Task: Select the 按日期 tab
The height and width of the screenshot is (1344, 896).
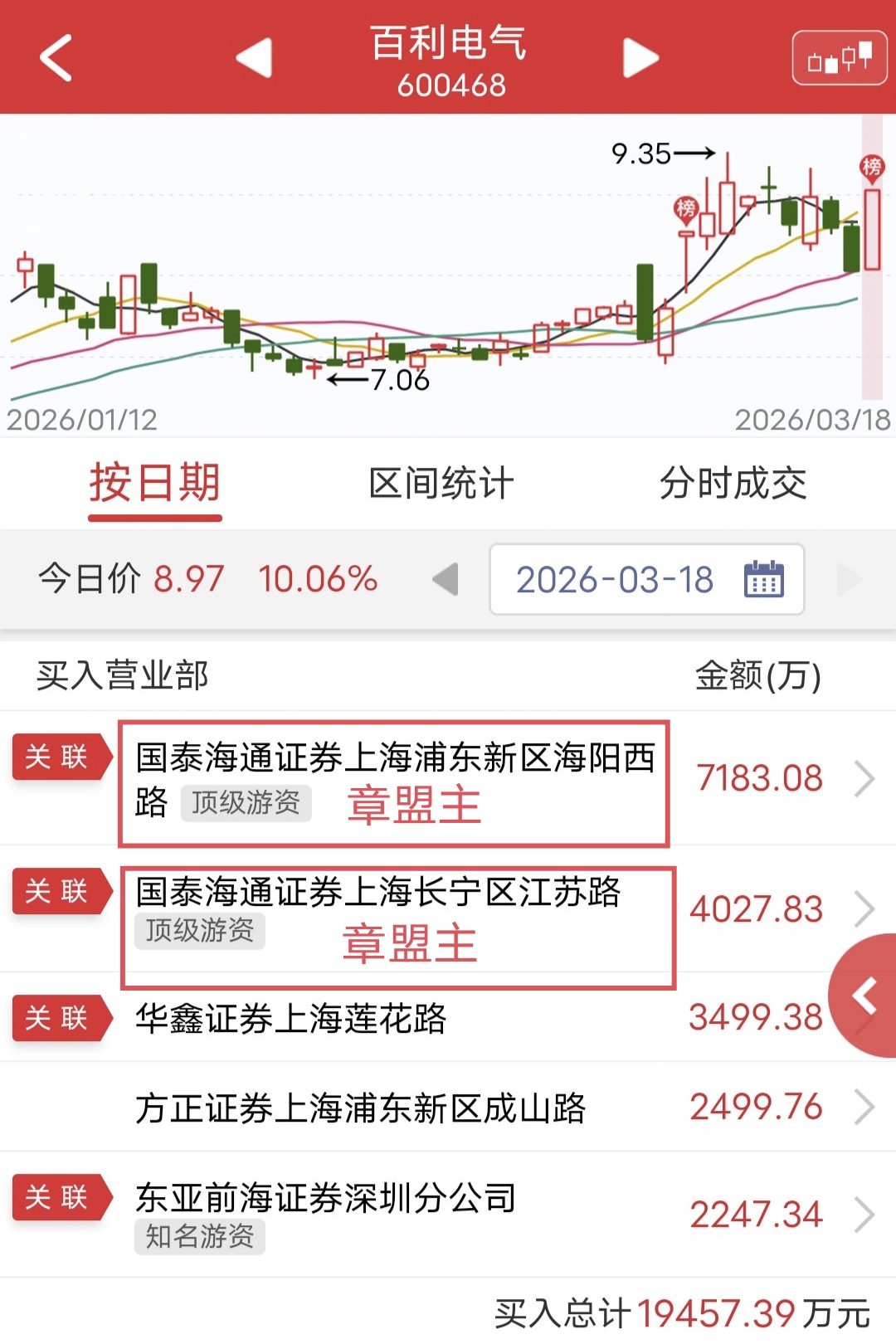Action: [x=155, y=484]
